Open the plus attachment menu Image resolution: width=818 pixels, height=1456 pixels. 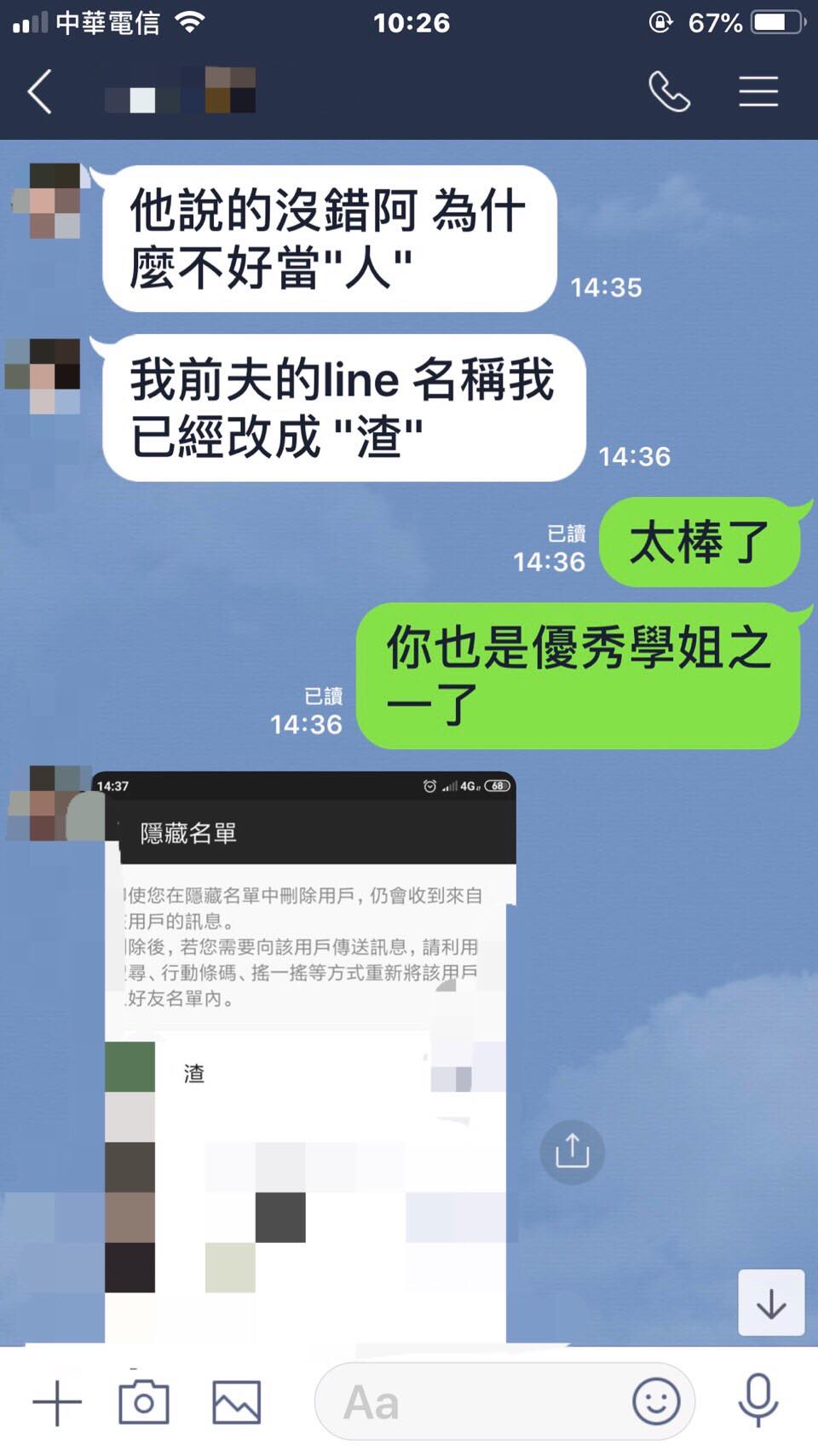click(57, 1402)
